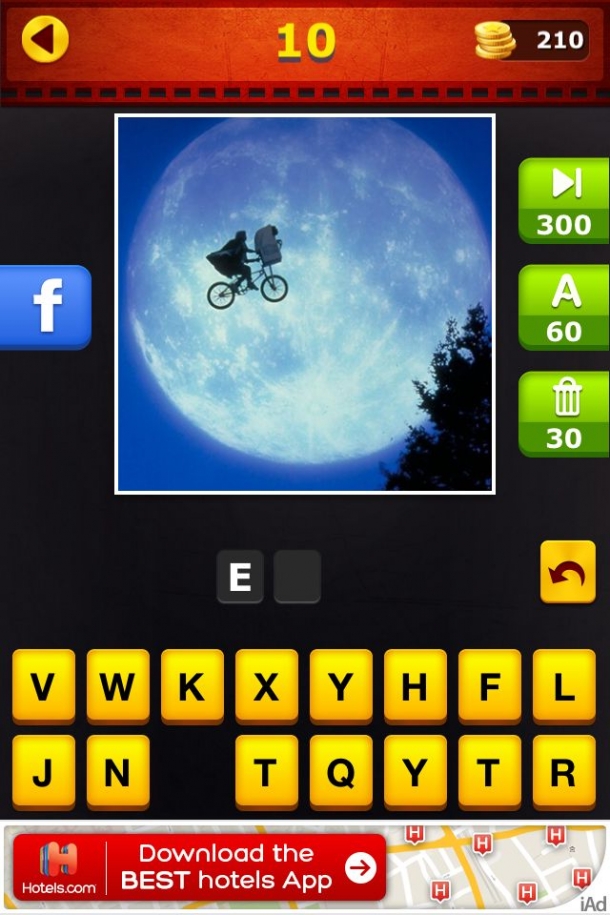Choose the letter R tile
Viewport: 610px width, 915px height.
[564, 772]
